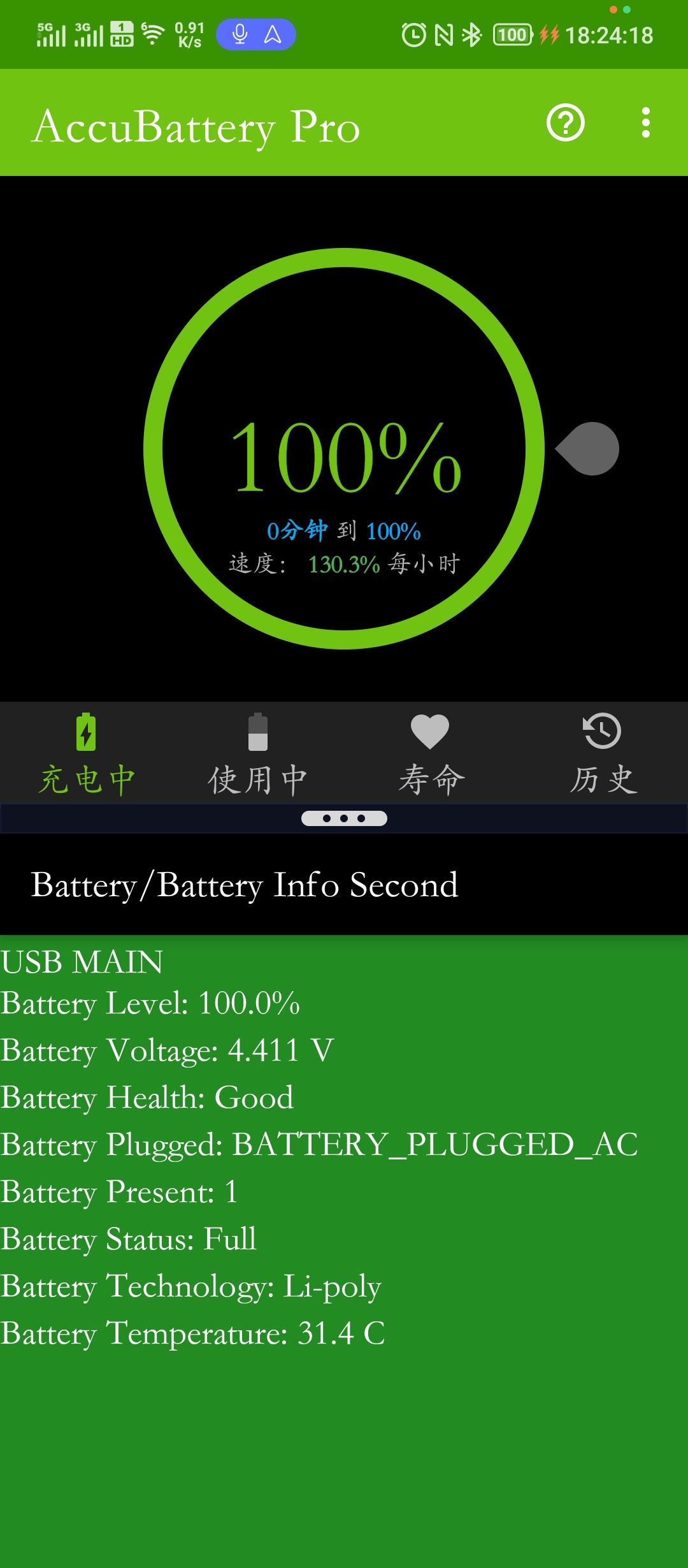
Task: Tap the three-dot handle bar
Action: click(344, 818)
